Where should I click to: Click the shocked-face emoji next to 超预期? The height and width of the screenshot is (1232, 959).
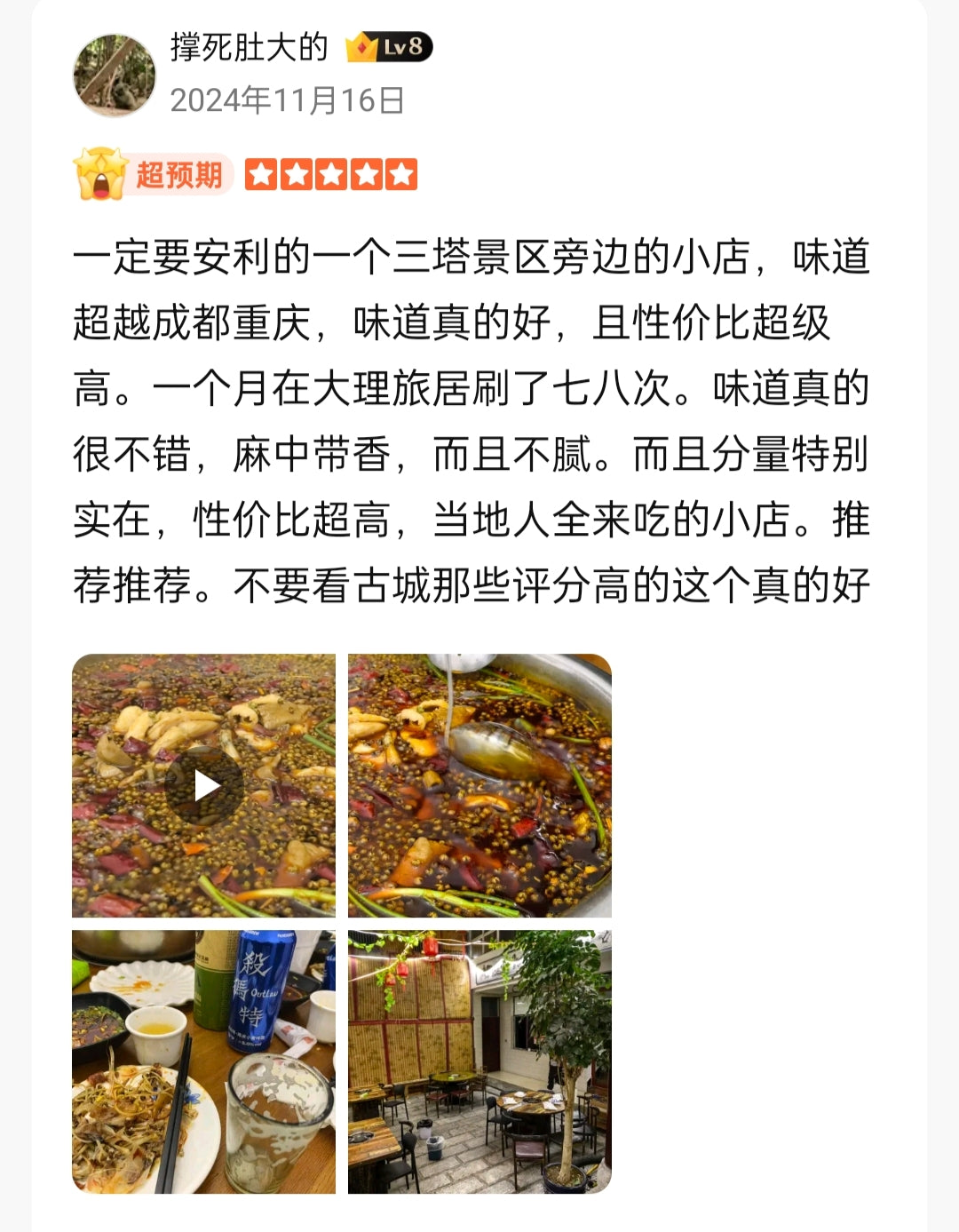coord(100,174)
